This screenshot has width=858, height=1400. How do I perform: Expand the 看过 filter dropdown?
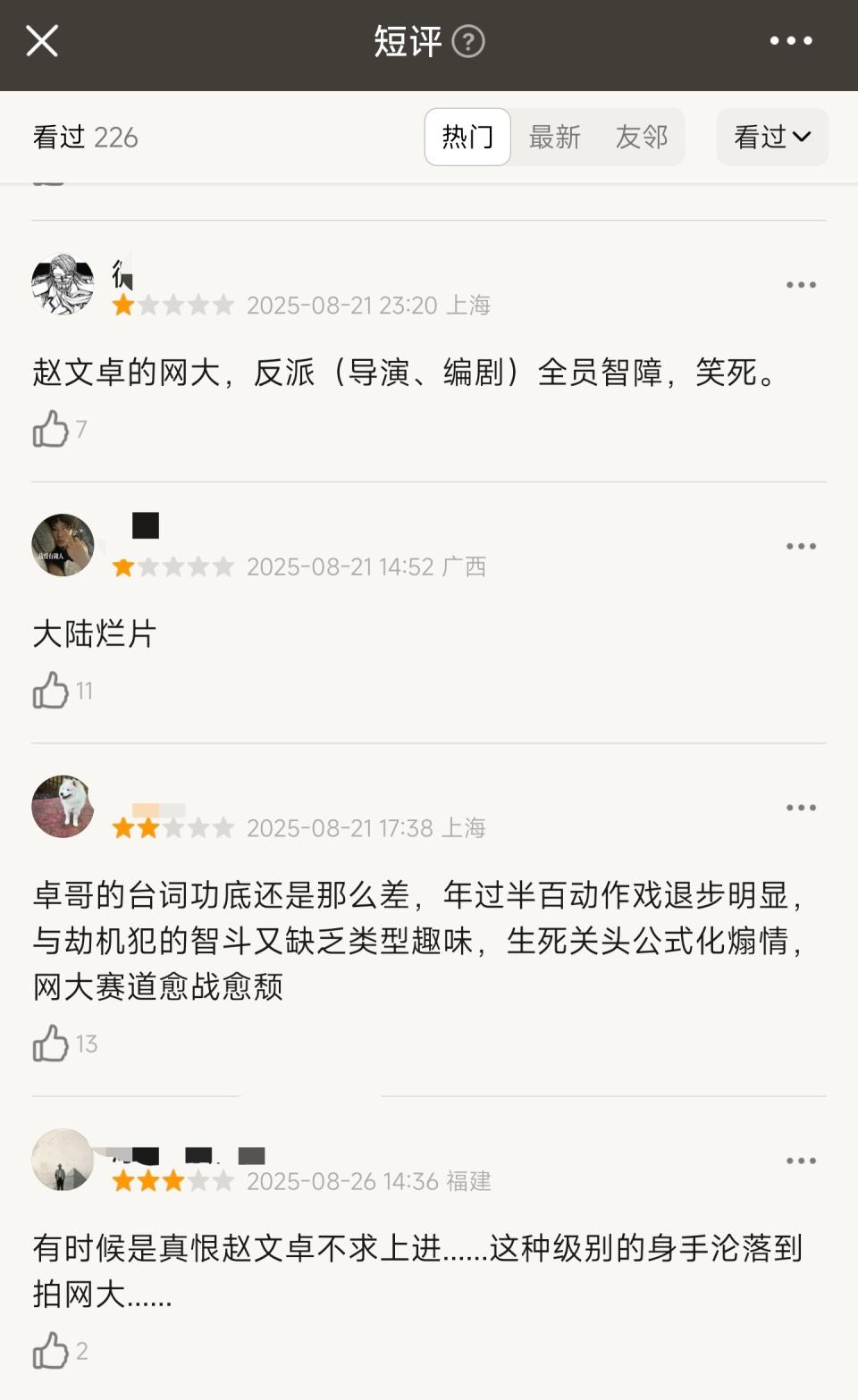tap(771, 137)
